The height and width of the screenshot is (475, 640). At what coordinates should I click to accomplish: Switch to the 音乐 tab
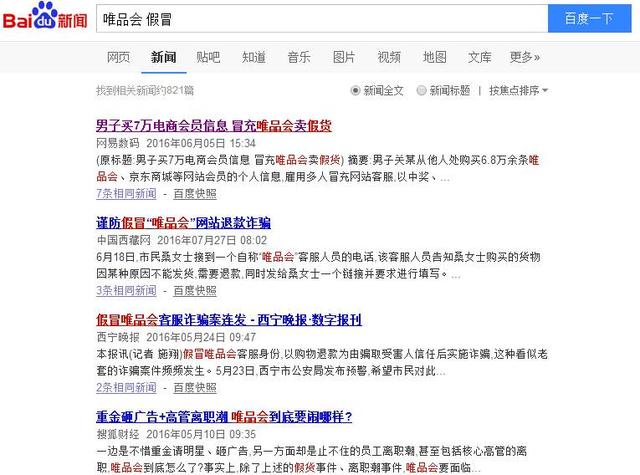point(299,57)
